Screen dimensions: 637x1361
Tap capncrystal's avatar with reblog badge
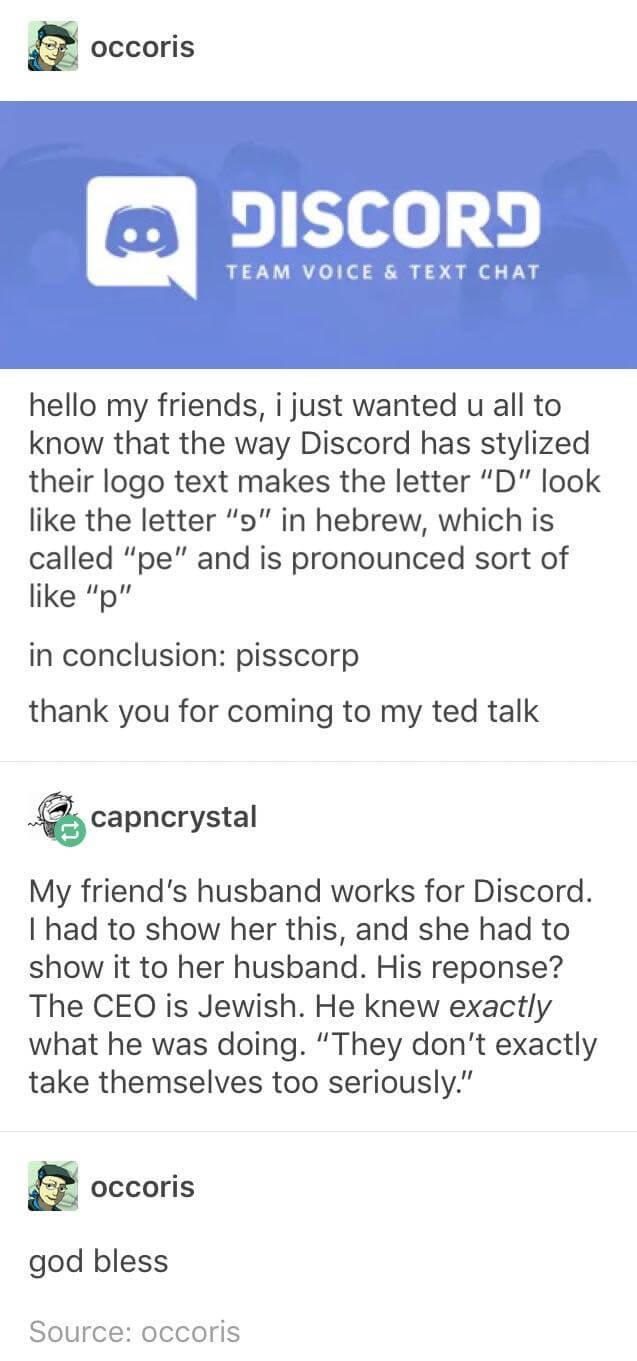(x=54, y=819)
